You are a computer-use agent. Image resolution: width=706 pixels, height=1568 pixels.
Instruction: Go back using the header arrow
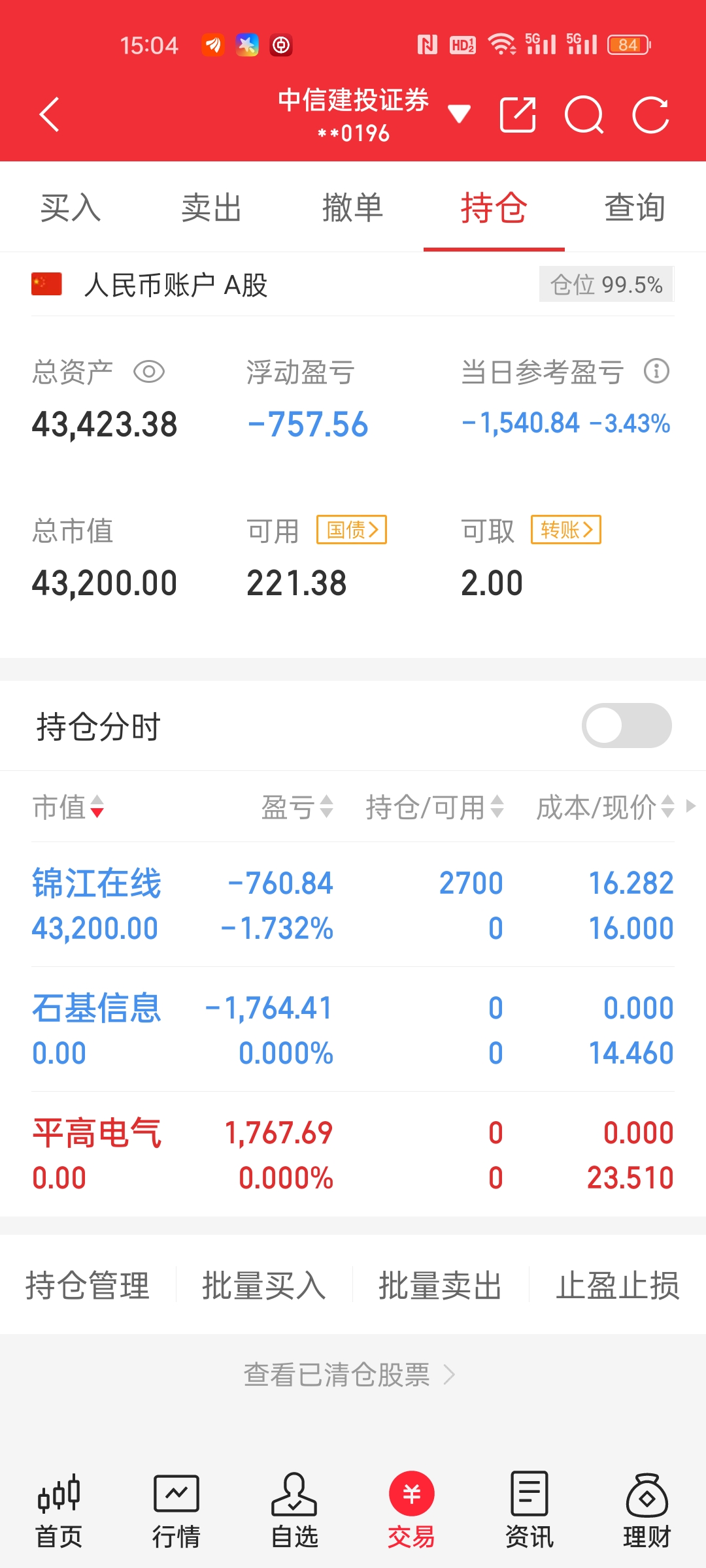point(50,115)
